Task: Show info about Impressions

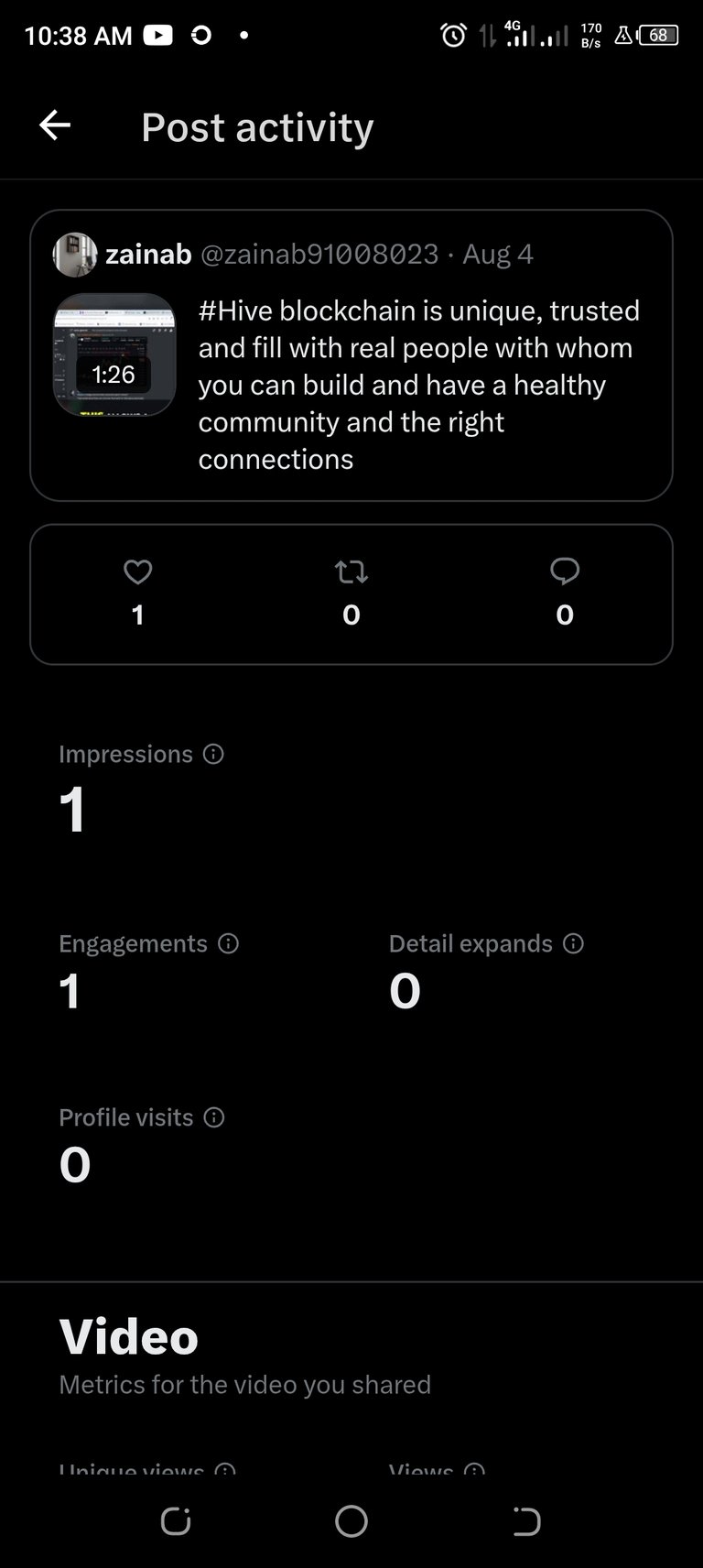Action: pyautogui.click(x=213, y=754)
